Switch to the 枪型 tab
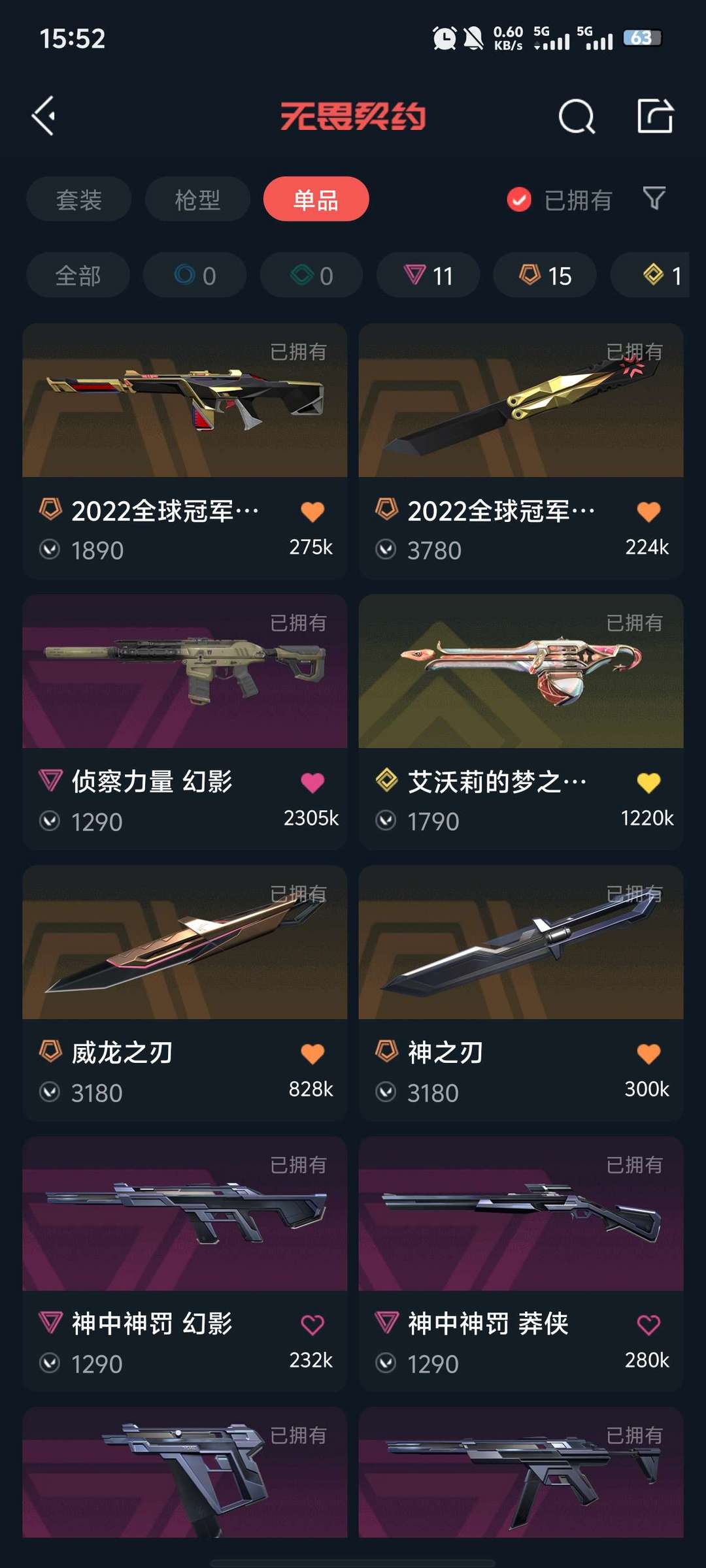Image resolution: width=706 pixels, height=1568 pixels. (x=197, y=199)
